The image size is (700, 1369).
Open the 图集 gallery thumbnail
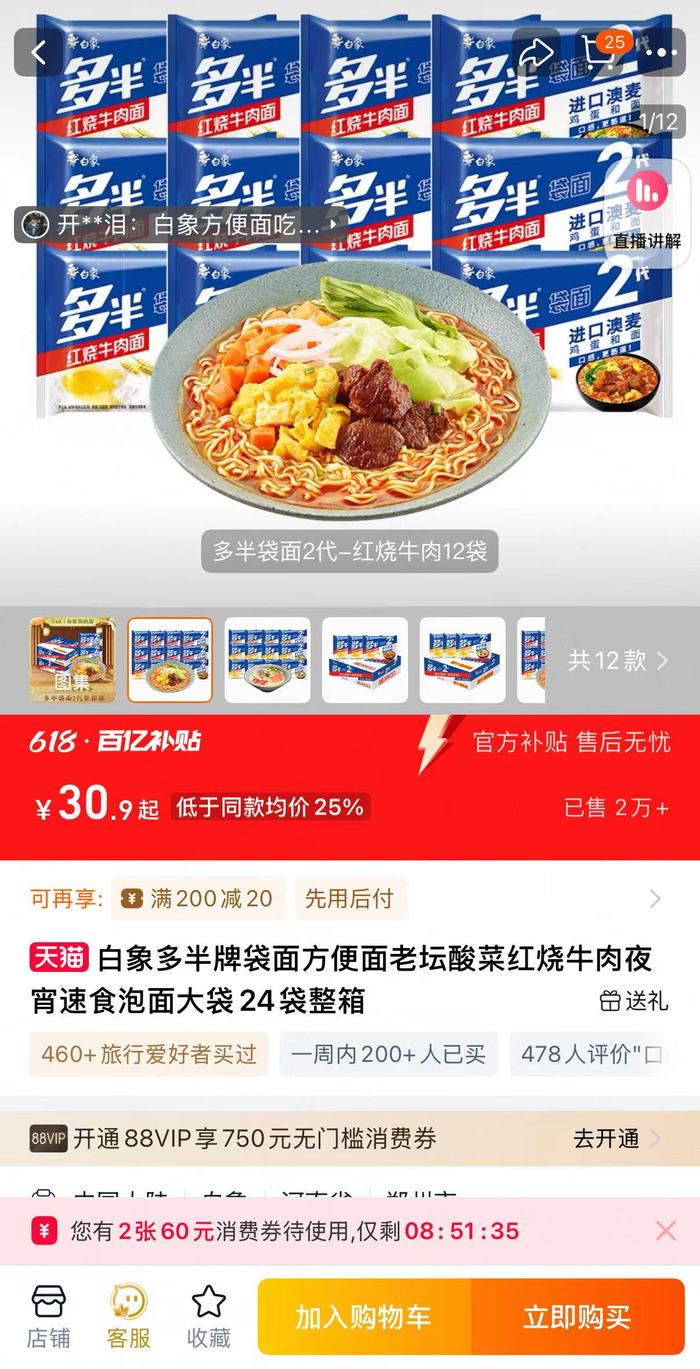click(x=72, y=660)
